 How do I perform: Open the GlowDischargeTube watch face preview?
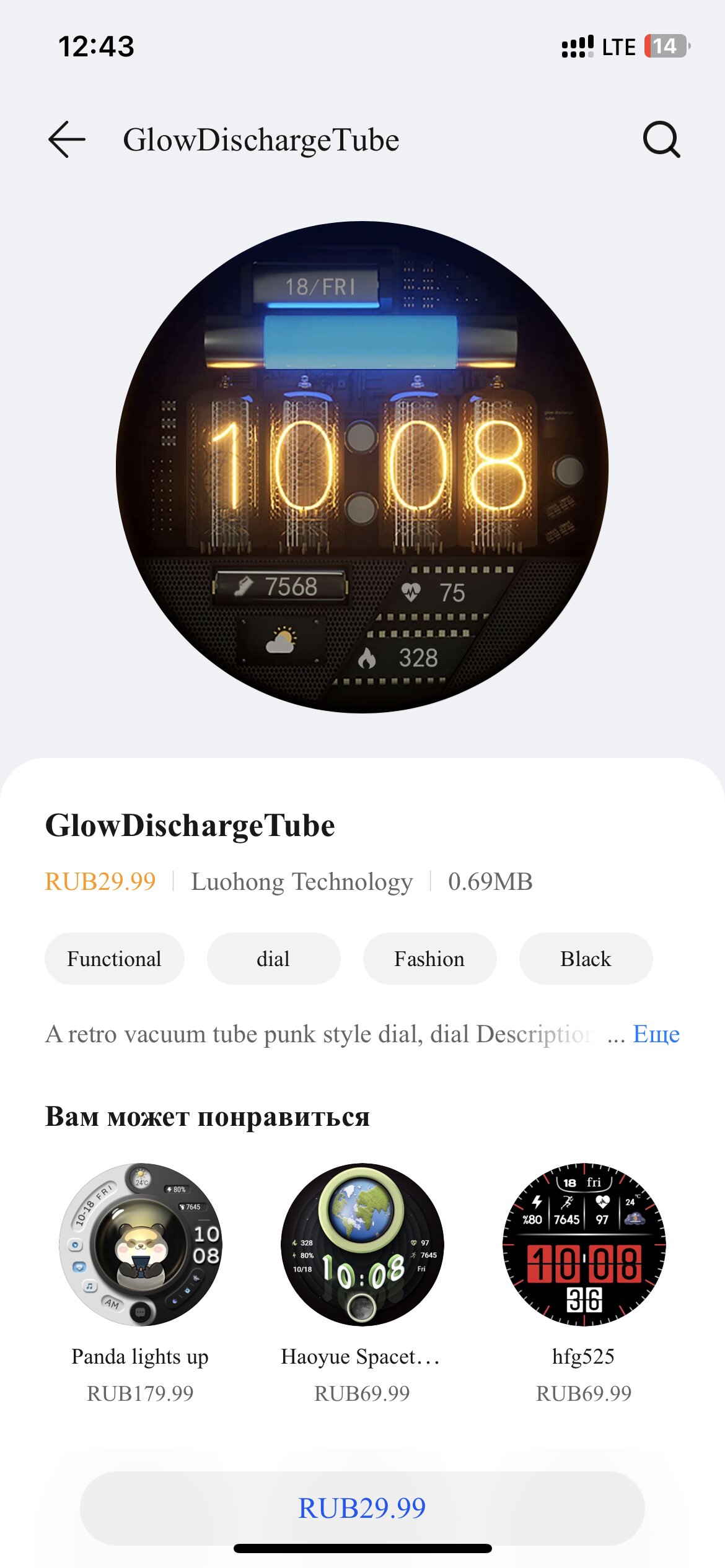pos(362,468)
